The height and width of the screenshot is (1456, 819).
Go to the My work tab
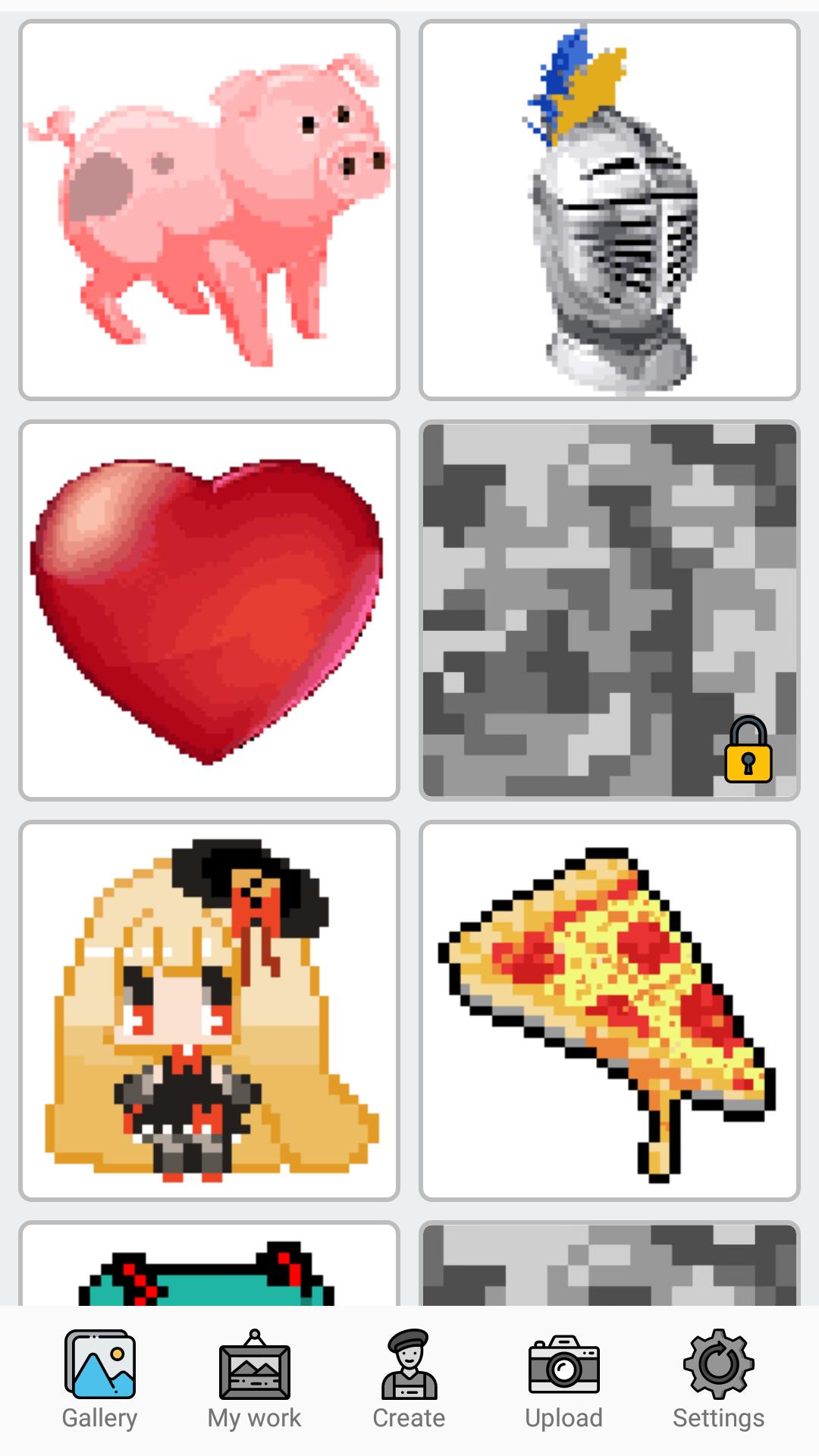(x=254, y=1380)
